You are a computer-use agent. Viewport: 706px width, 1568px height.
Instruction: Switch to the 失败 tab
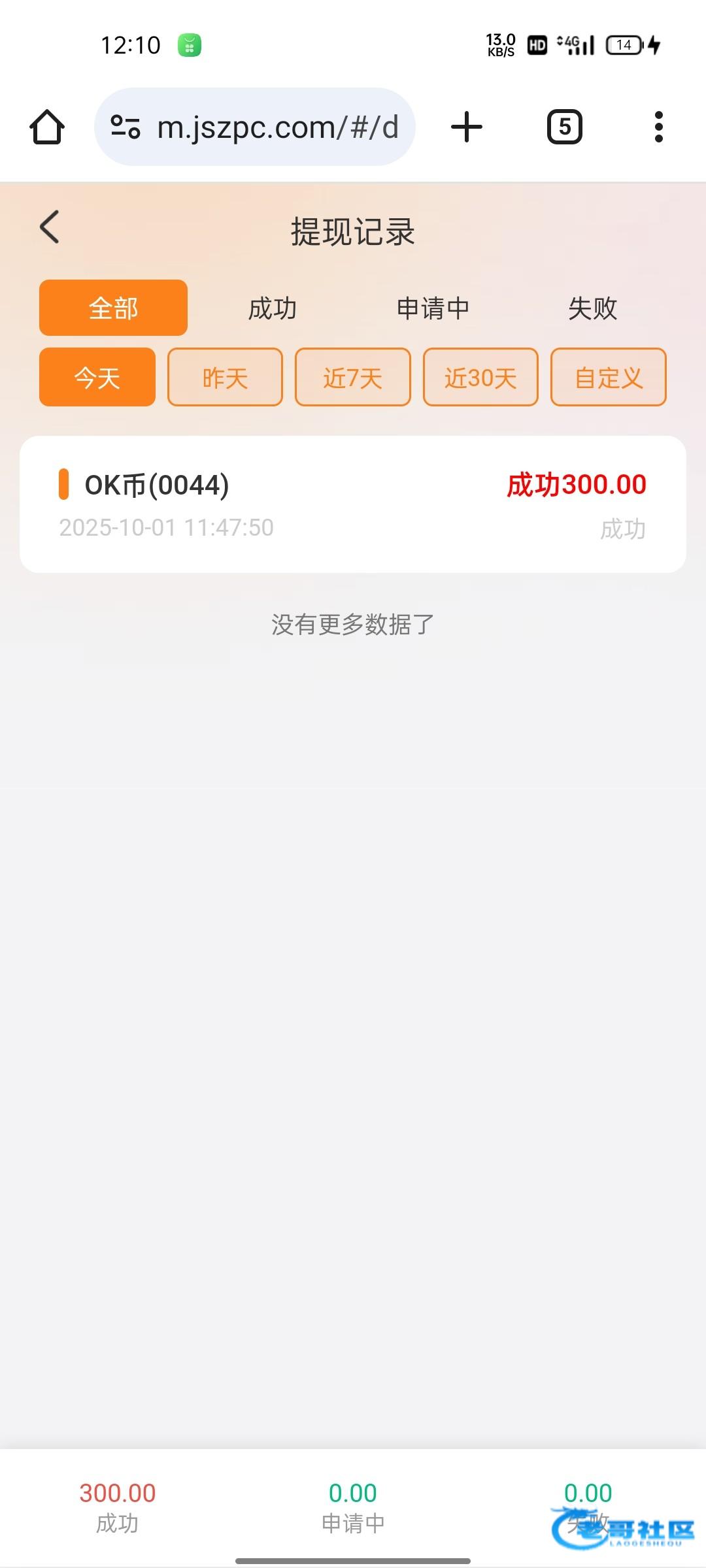coord(592,308)
